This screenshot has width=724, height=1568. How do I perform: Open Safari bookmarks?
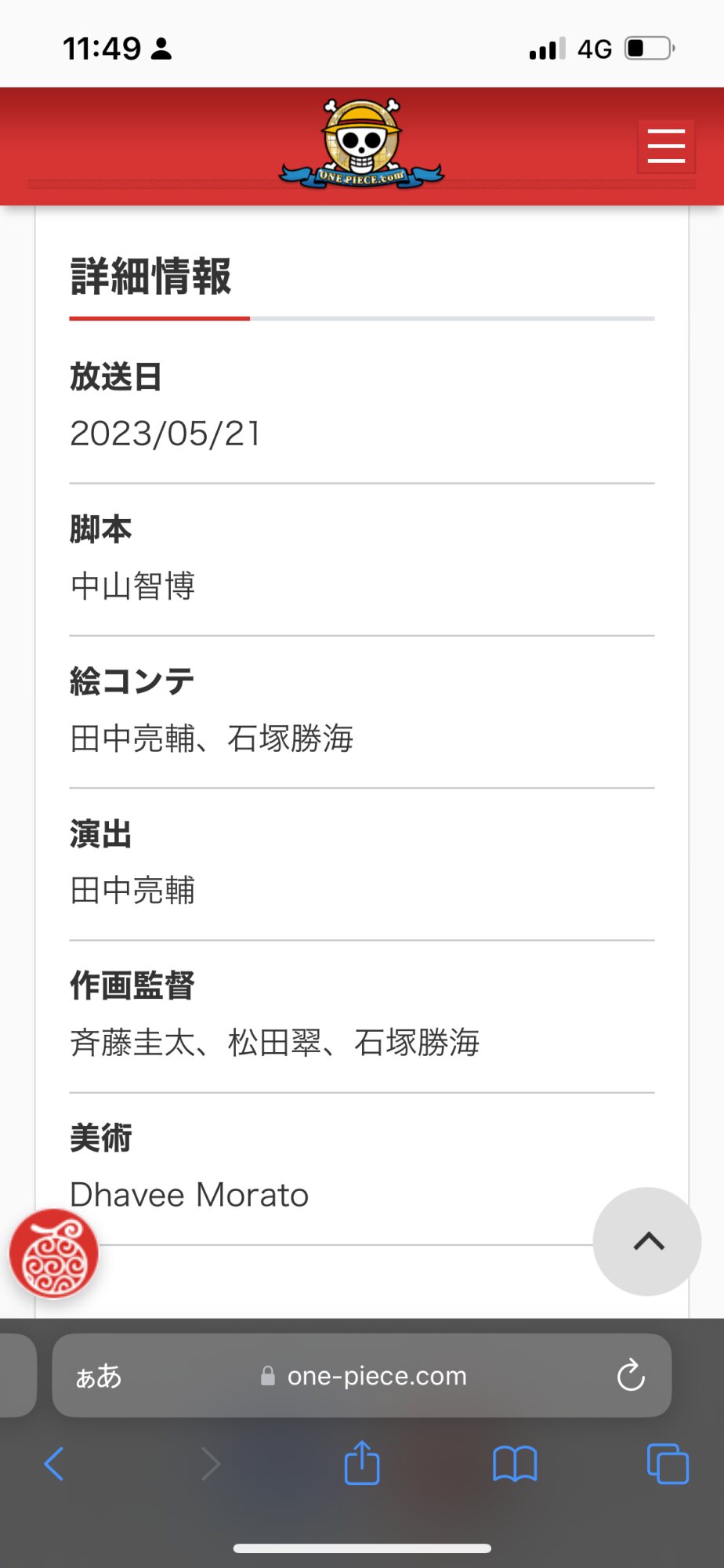click(515, 1464)
